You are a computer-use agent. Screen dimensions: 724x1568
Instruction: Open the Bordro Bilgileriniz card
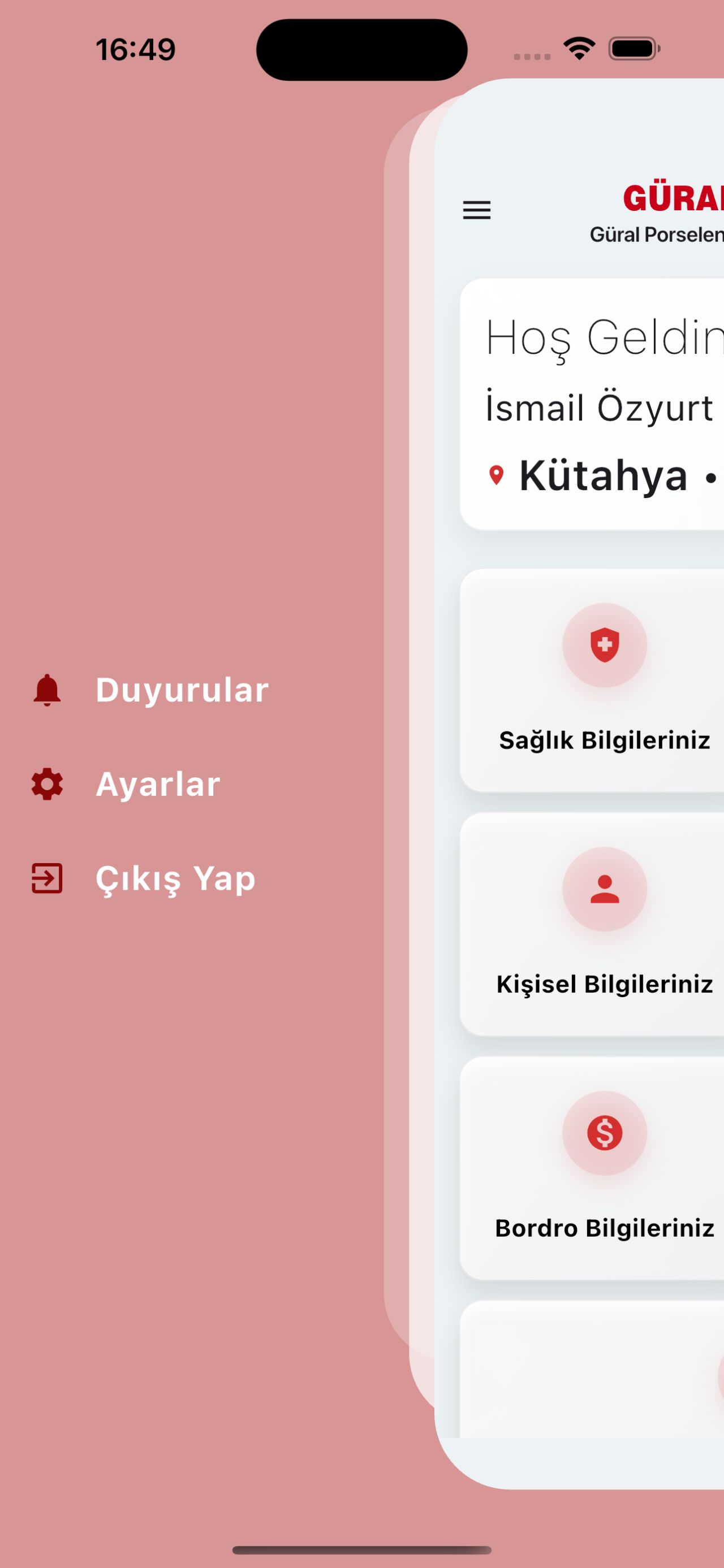[x=592, y=1168]
